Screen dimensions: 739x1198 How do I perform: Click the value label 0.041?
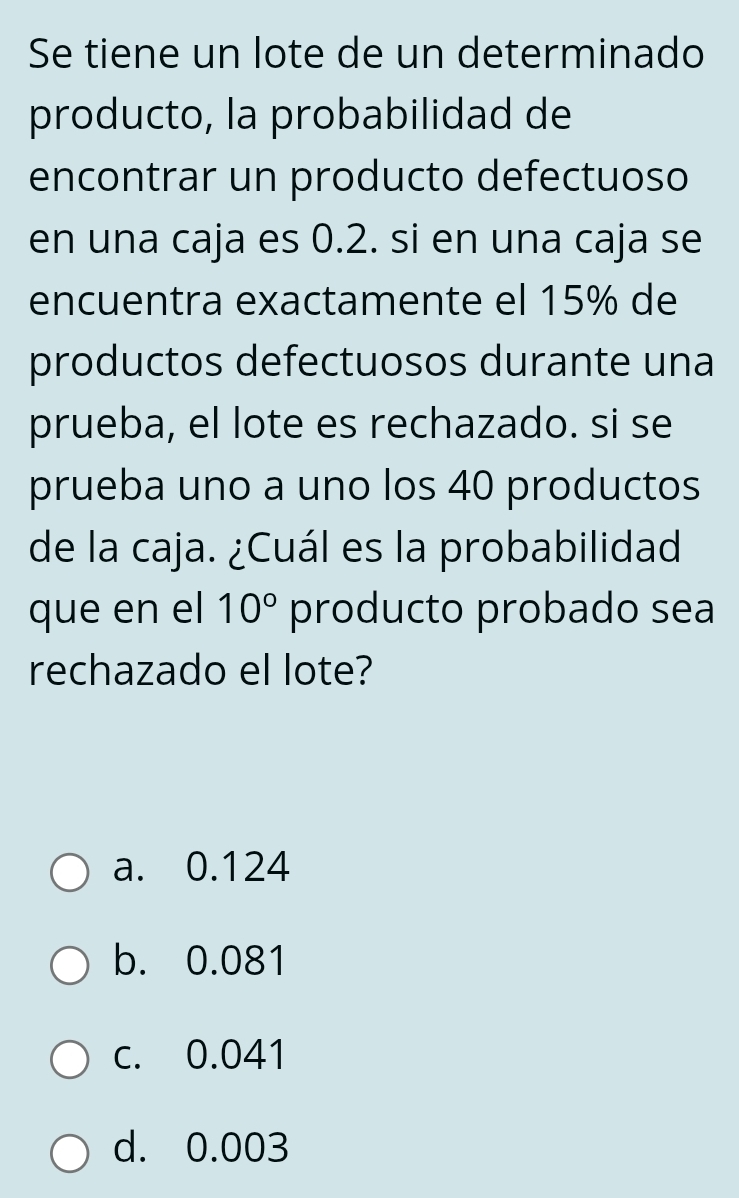click(x=238, y=1056)
